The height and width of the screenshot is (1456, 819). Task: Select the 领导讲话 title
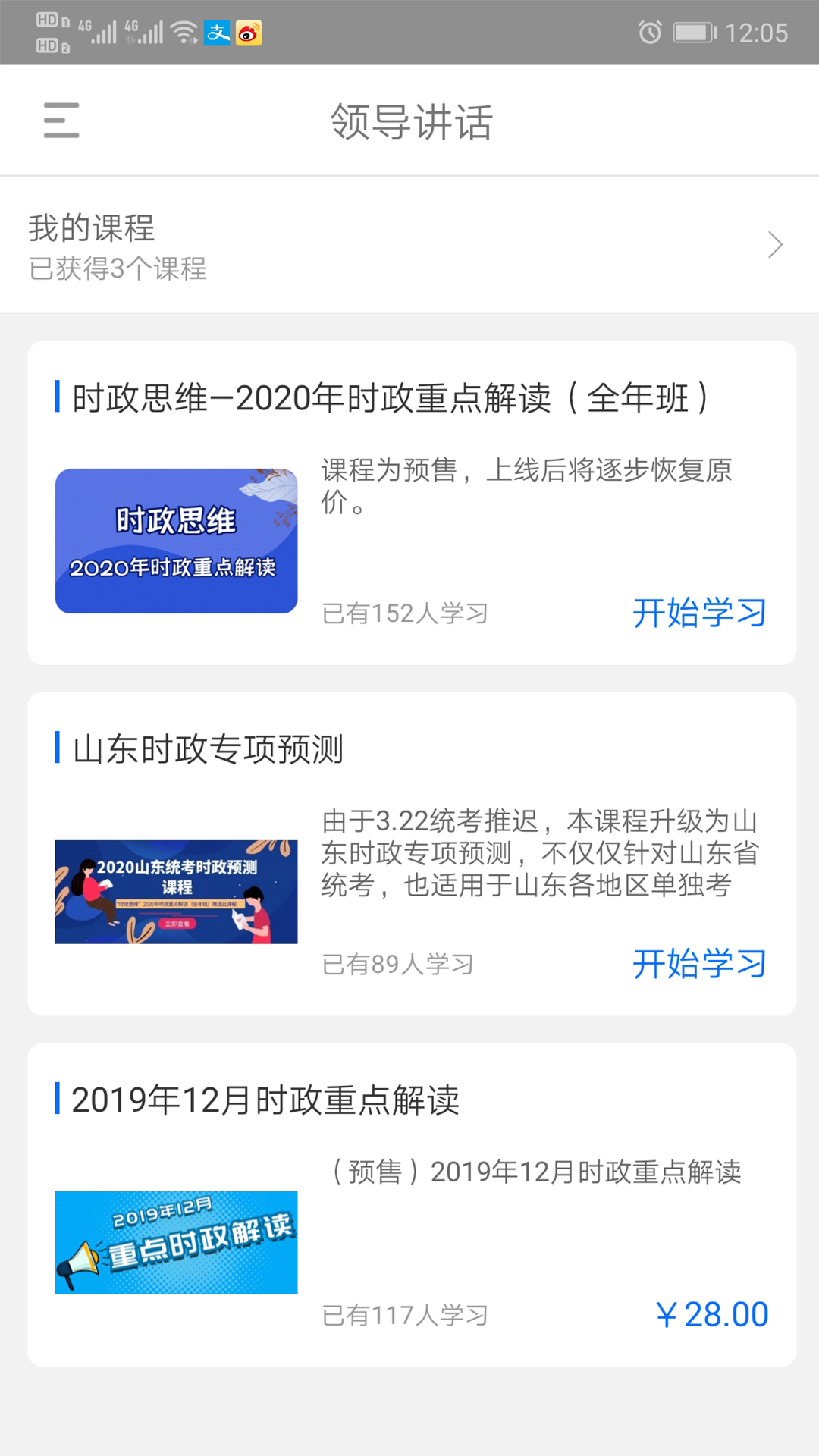409,123
